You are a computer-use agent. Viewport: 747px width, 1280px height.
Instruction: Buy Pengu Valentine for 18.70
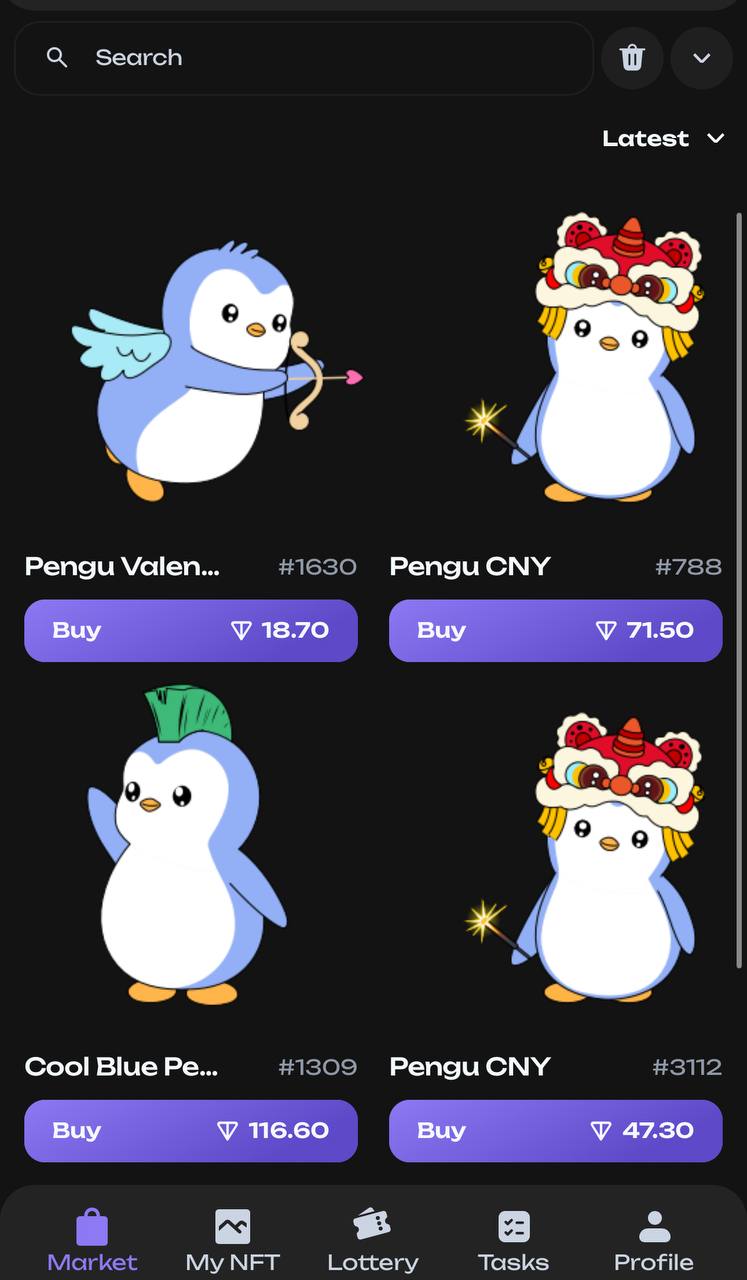point(190,630)
